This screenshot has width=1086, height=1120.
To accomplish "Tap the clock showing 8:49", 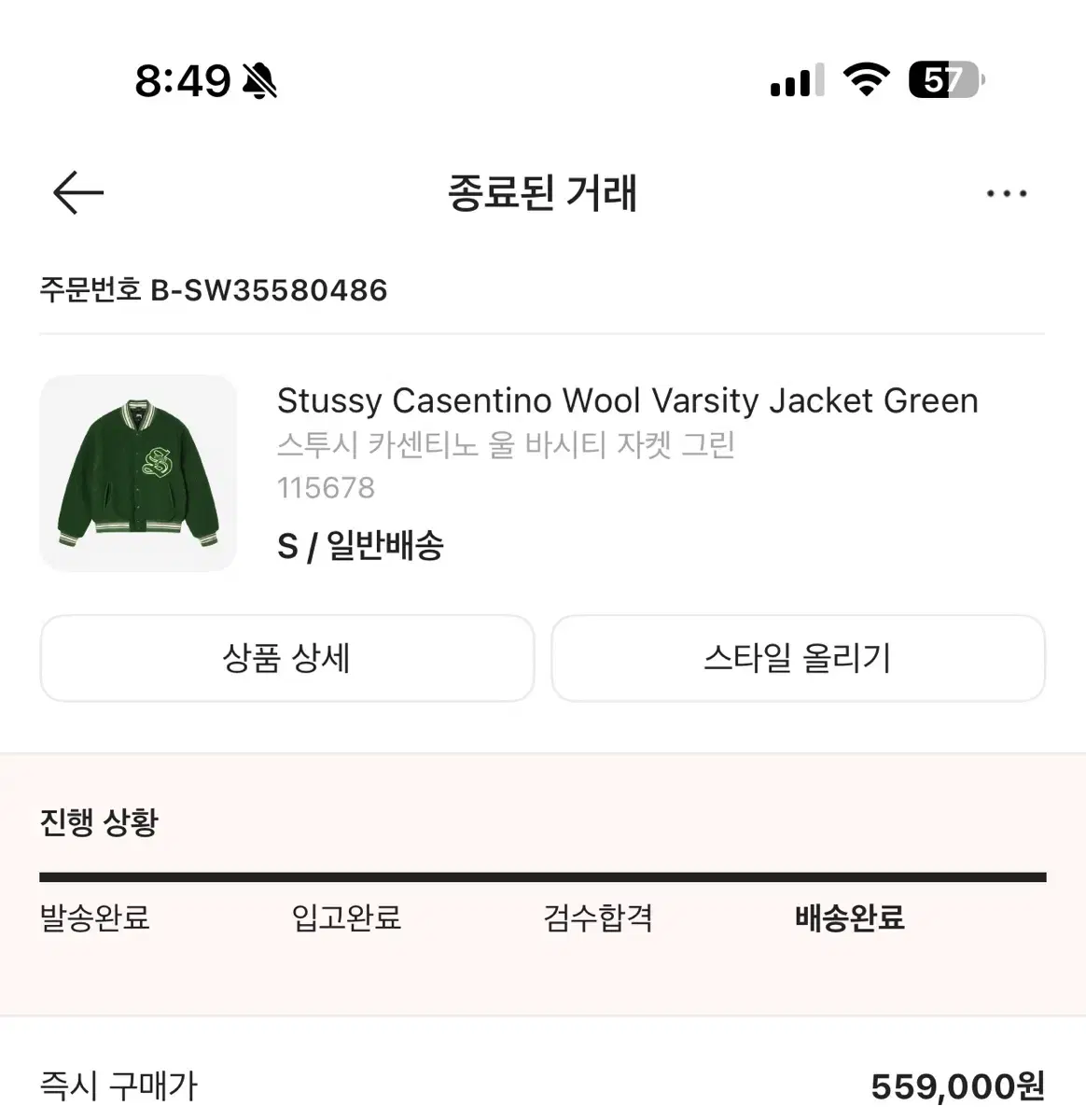I will click(x=184, y=81).
